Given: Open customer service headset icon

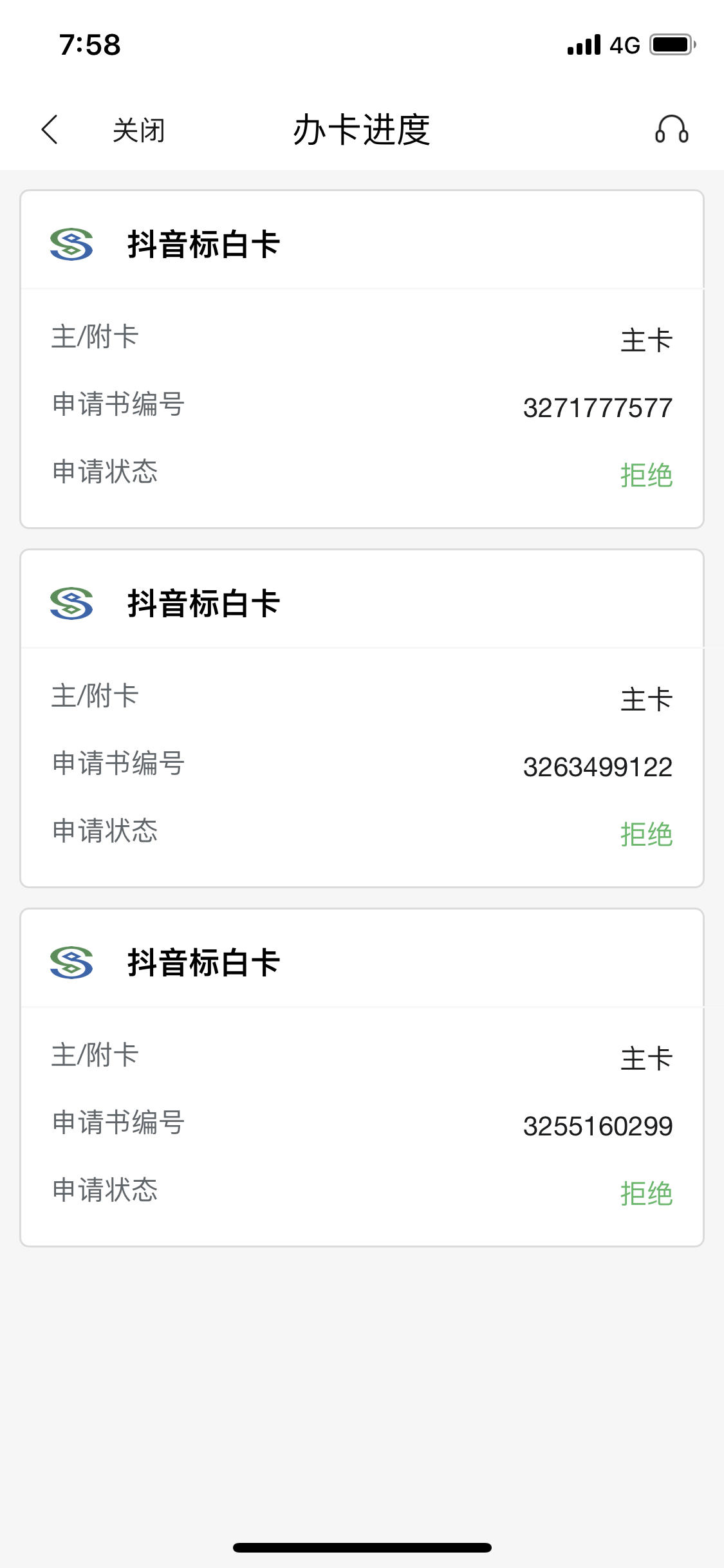Looking at the screenshot, I should (672, 129).
